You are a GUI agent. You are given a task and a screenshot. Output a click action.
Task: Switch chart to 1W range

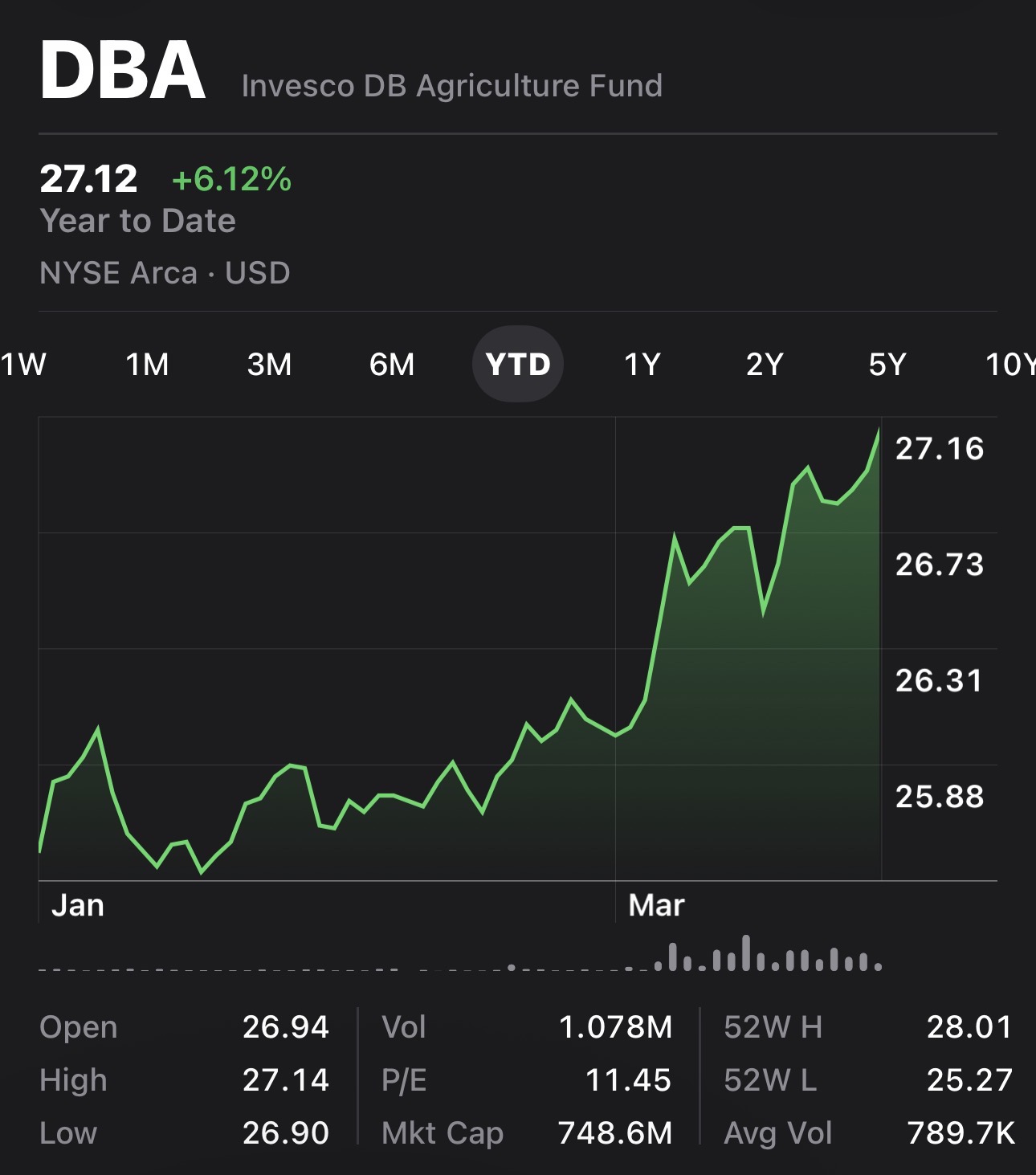24,365
